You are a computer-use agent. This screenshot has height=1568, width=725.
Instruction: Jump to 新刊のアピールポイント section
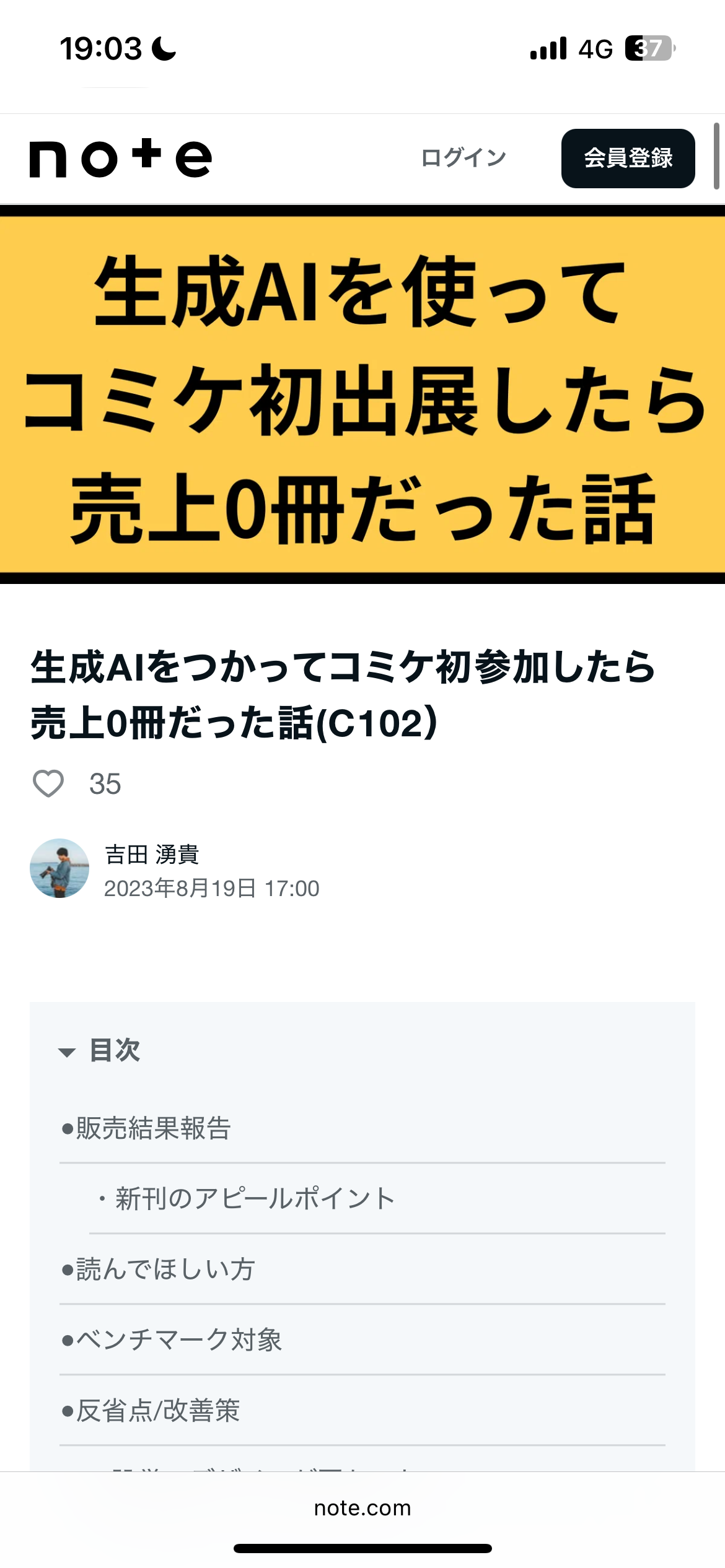(254, 1198)
